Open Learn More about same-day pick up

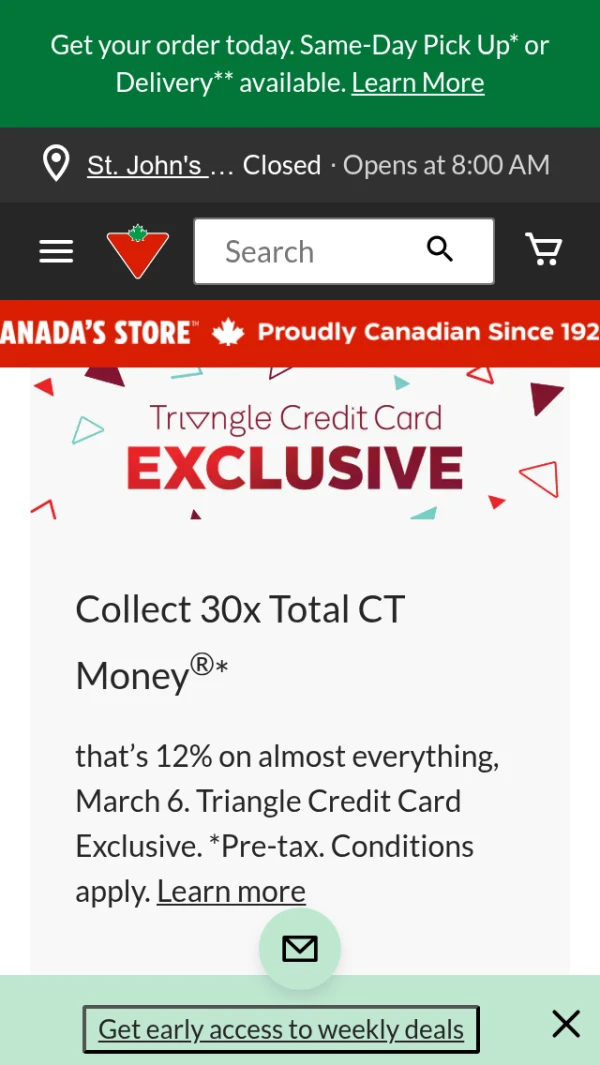(x=418, y=83)
